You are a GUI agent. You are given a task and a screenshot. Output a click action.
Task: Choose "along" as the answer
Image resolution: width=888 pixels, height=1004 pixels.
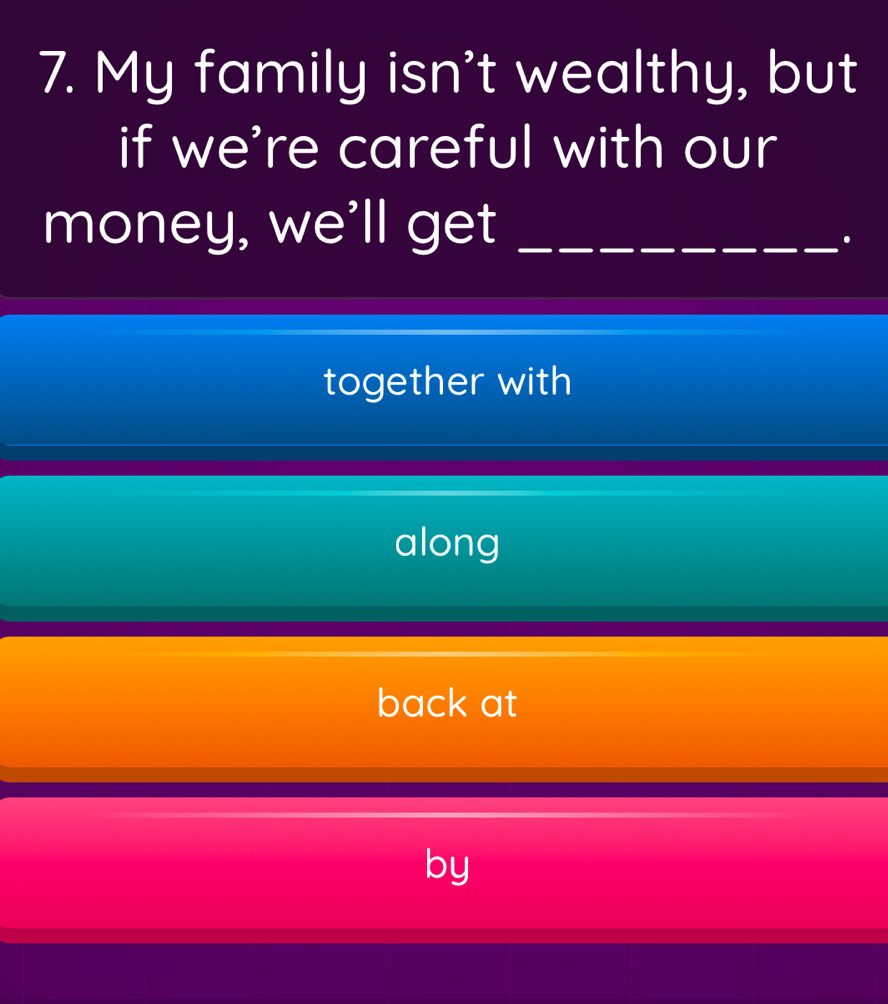click(446, 543)
